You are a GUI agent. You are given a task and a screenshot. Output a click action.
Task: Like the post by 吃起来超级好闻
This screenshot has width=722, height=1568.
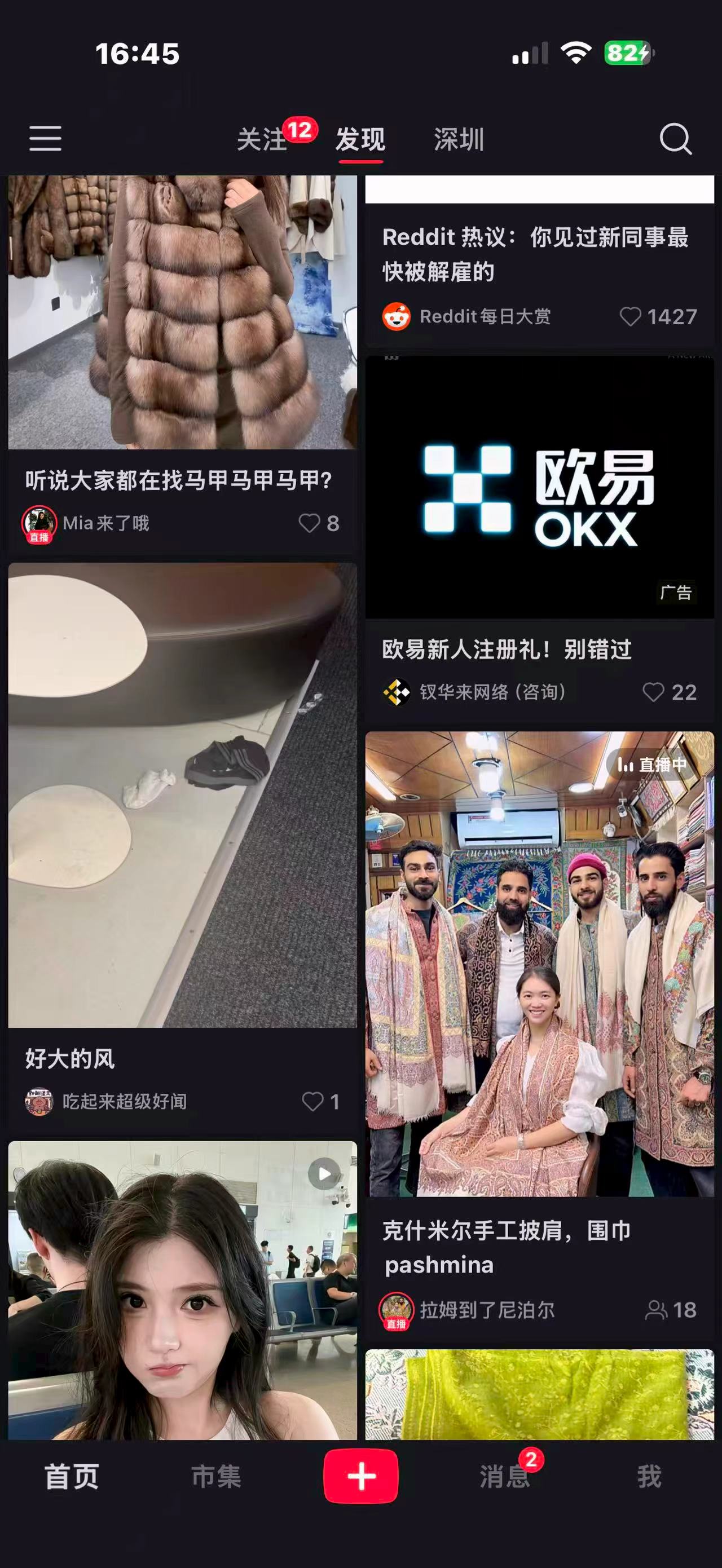313,1102
